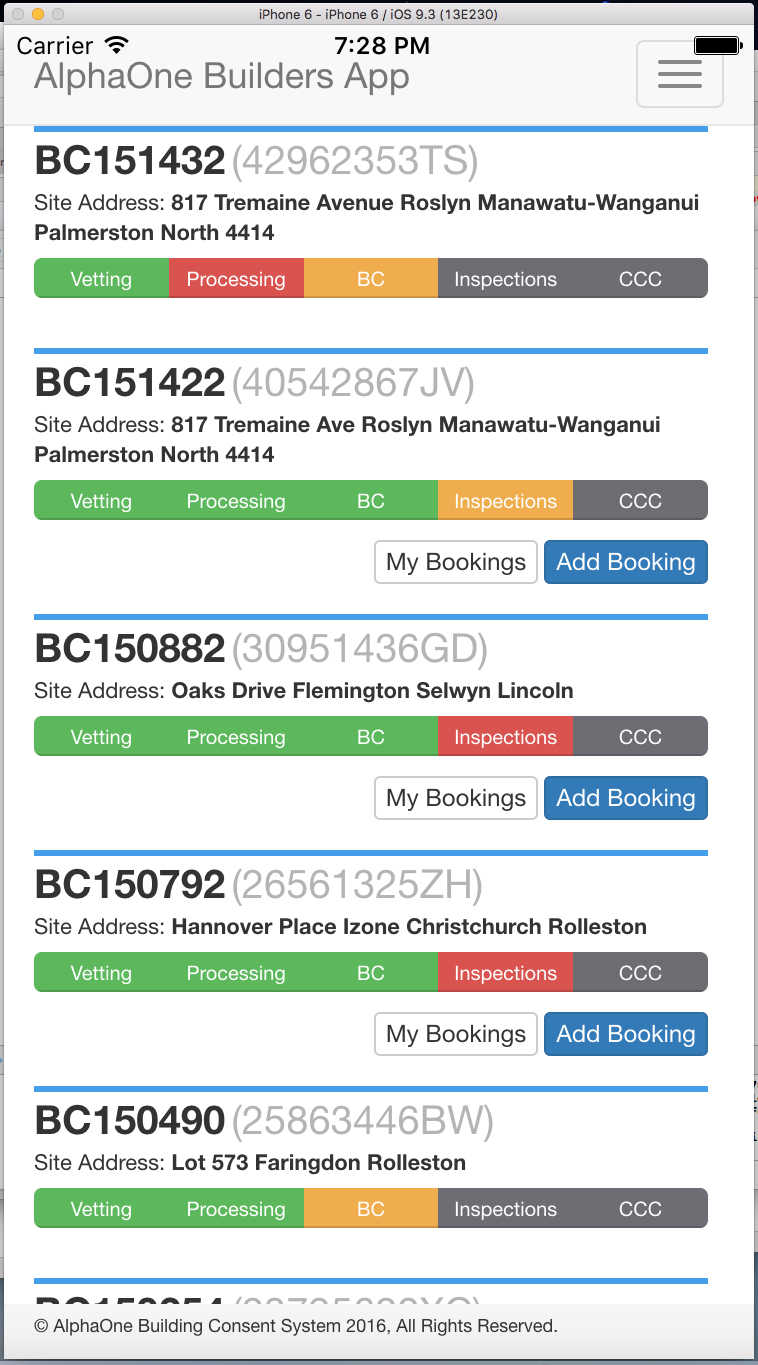Screen dimensions: 758x1365
Task: Add a booking for BC151422
Action: point(626,562)
